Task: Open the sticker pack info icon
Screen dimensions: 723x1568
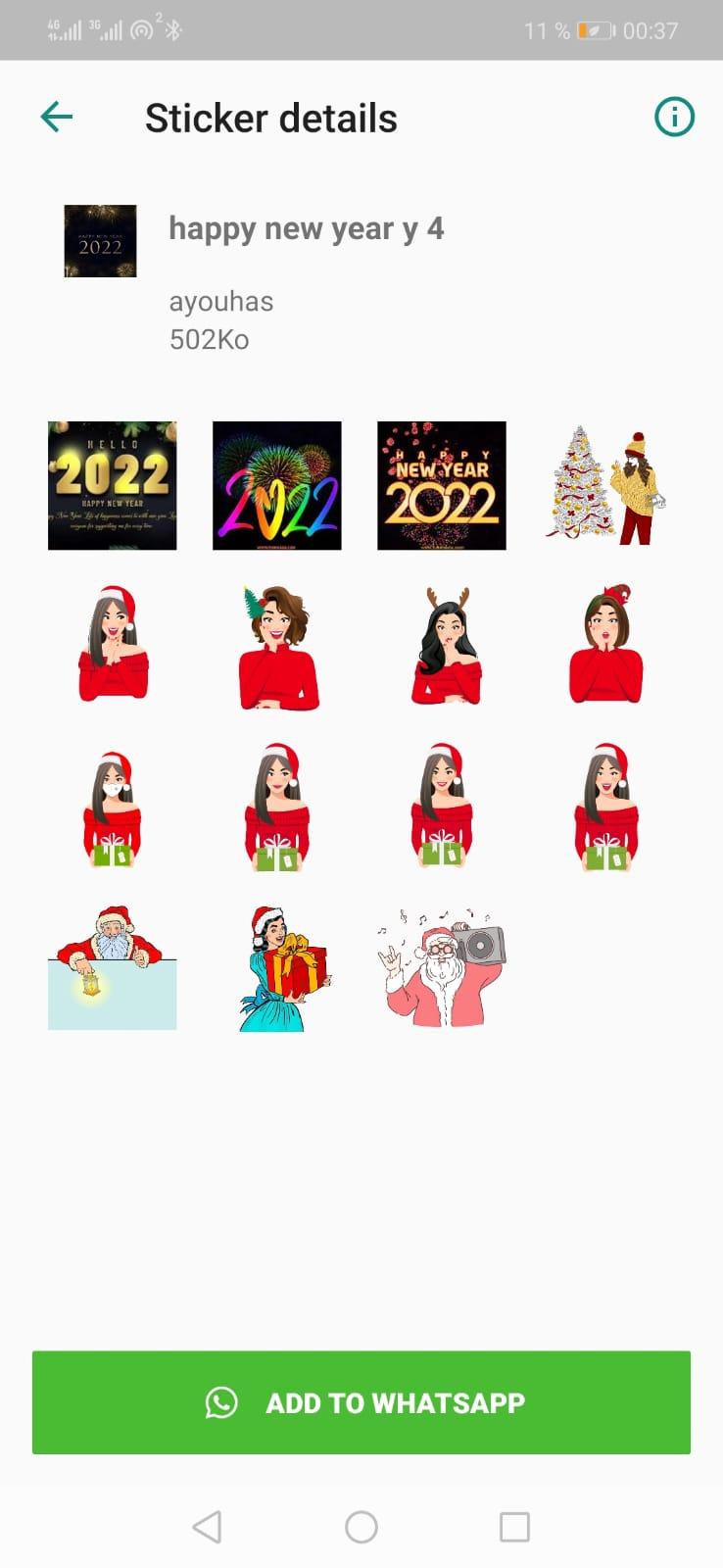Action: [x=674, y=118]
